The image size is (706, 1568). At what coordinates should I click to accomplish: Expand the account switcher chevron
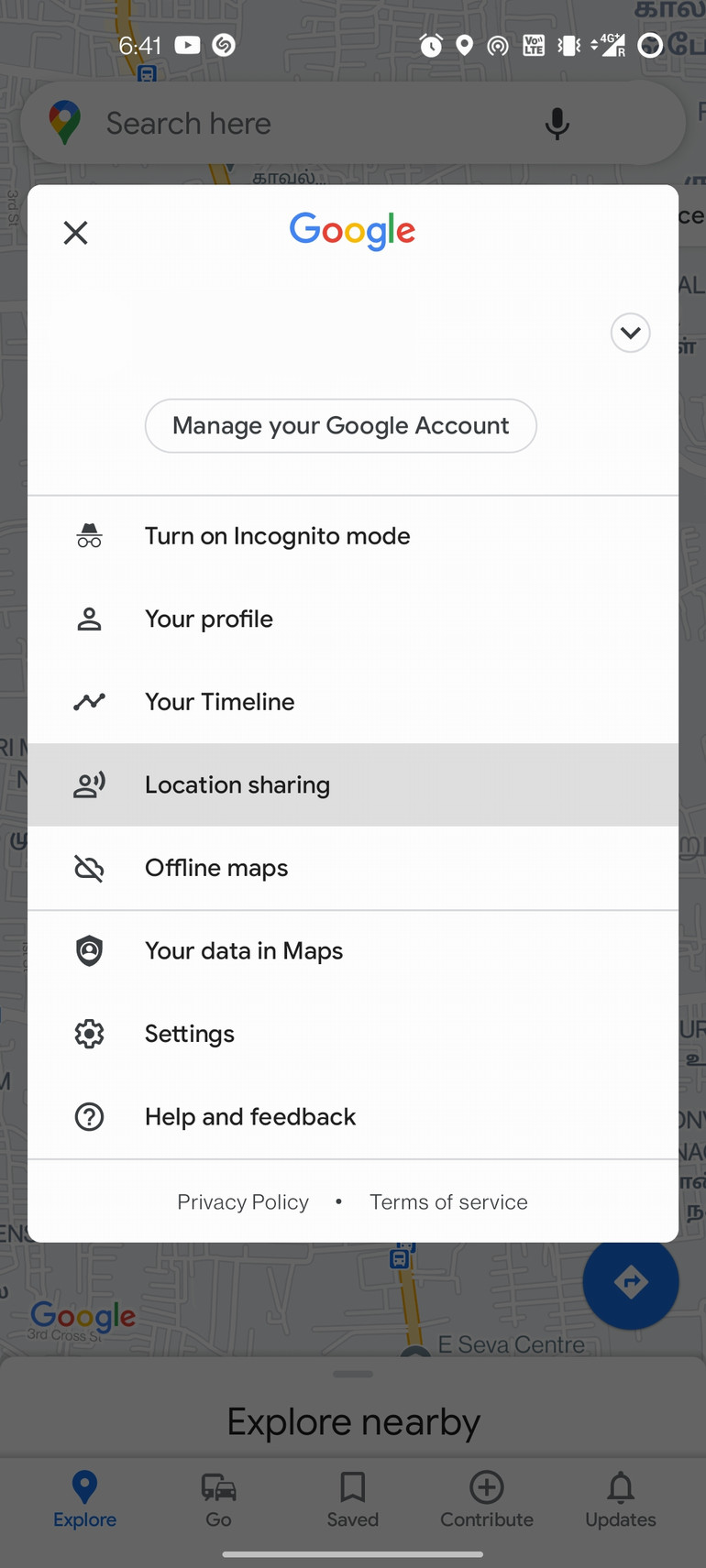pyautogui.click(x=631, y=333)
